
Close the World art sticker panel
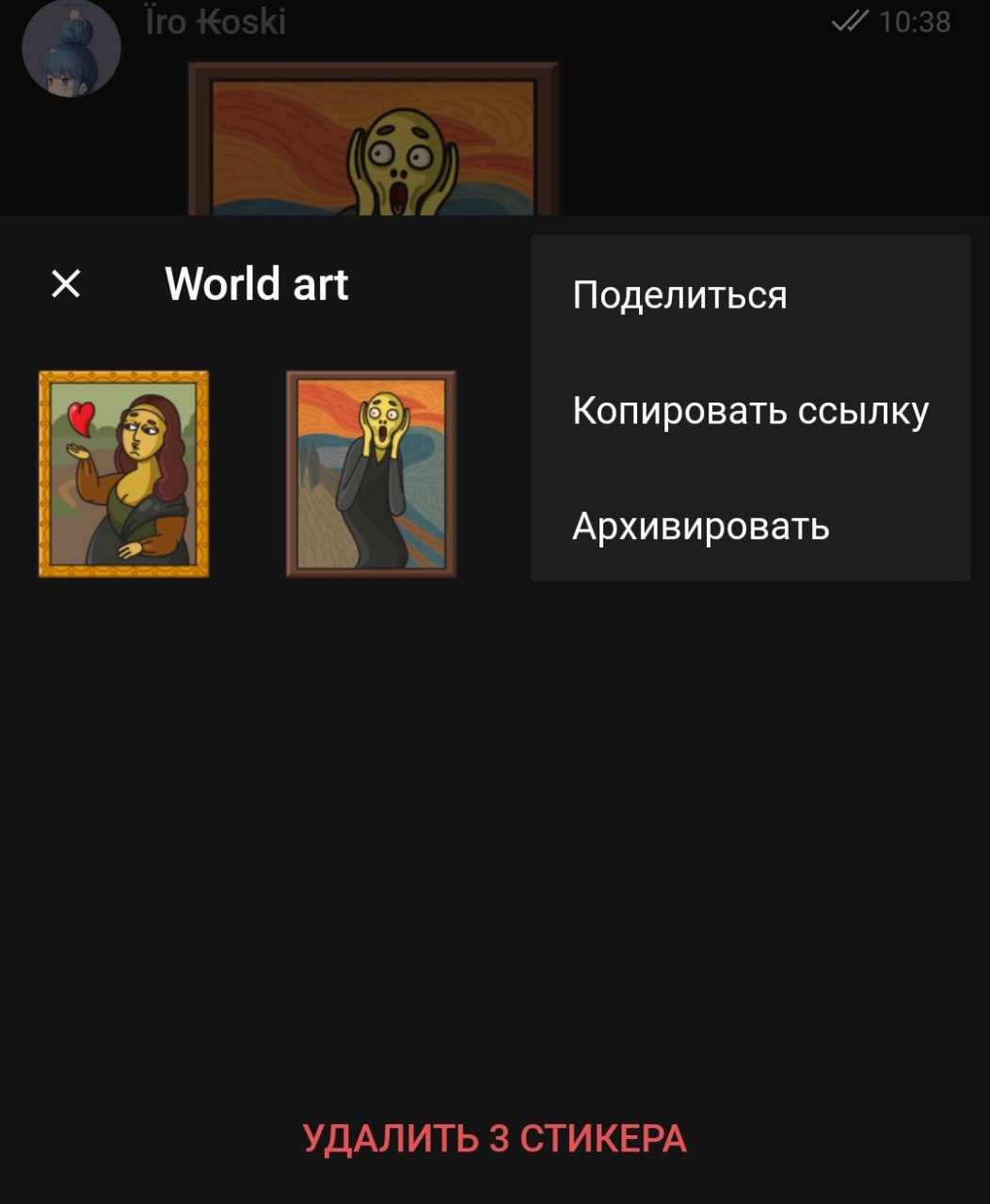[x=66, y=283]
